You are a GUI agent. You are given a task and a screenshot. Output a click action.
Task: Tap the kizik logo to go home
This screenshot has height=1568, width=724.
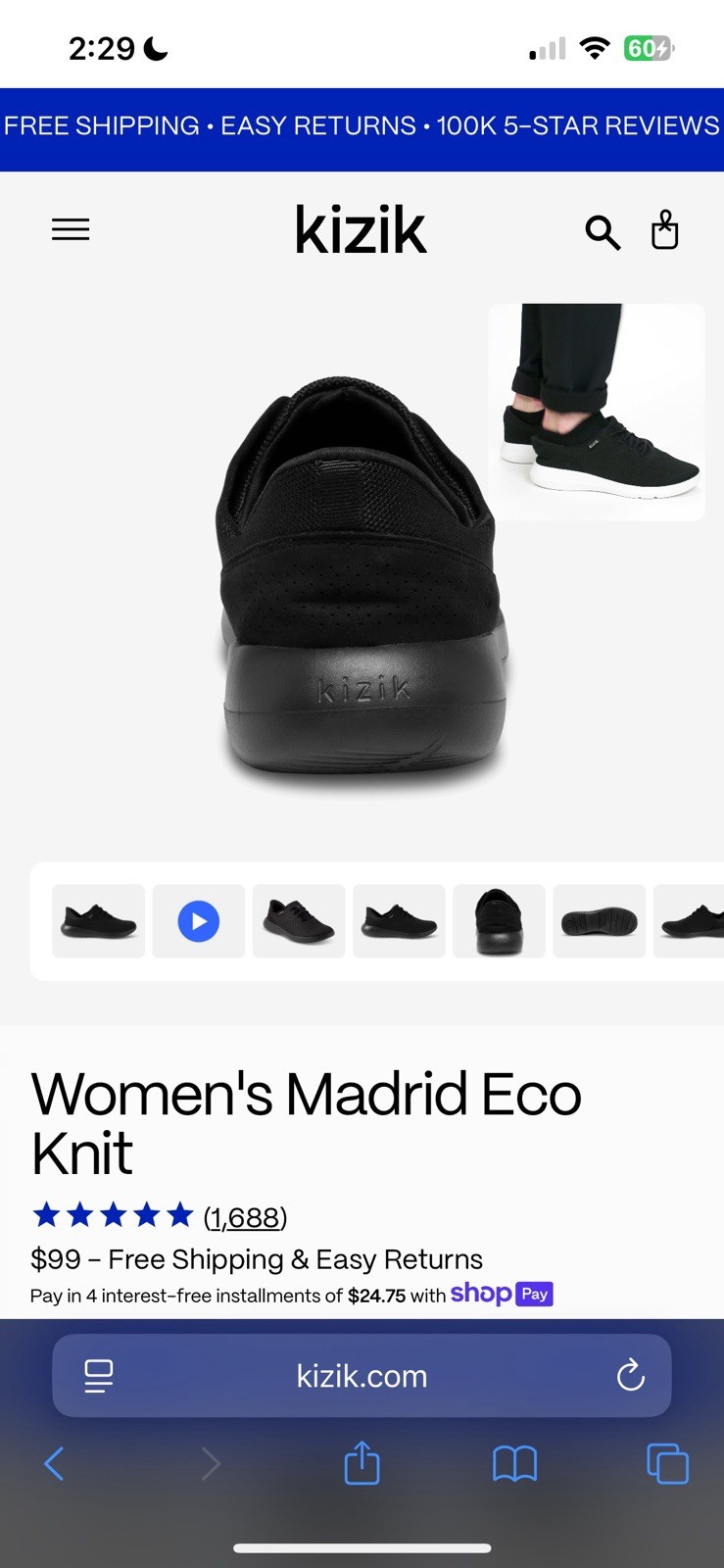361,231
